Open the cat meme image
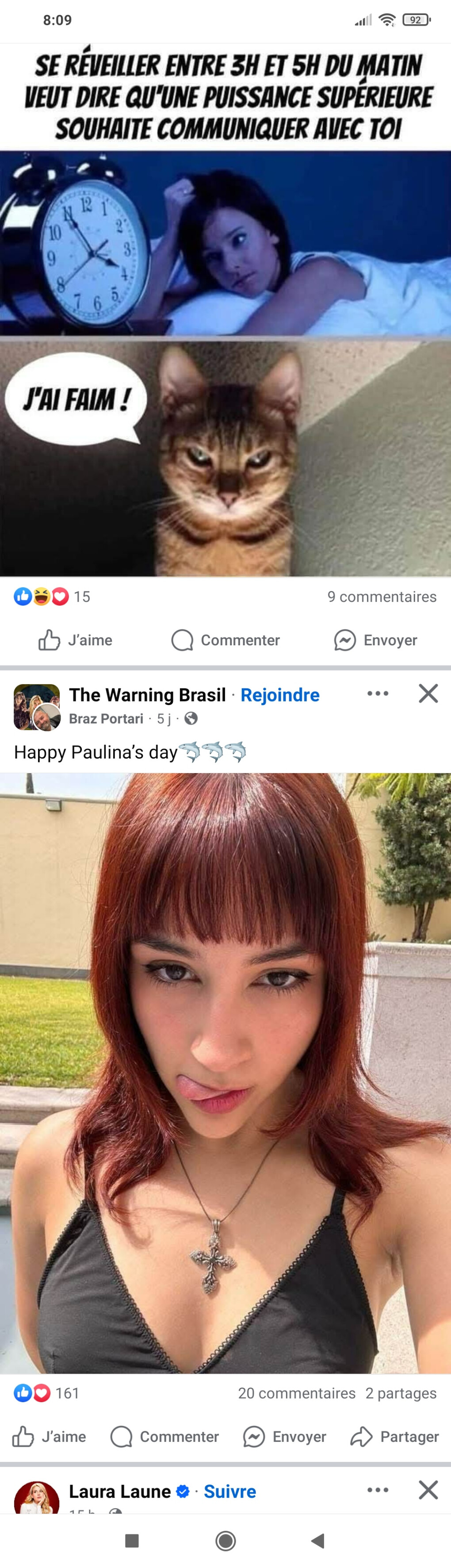 (225, 365)
